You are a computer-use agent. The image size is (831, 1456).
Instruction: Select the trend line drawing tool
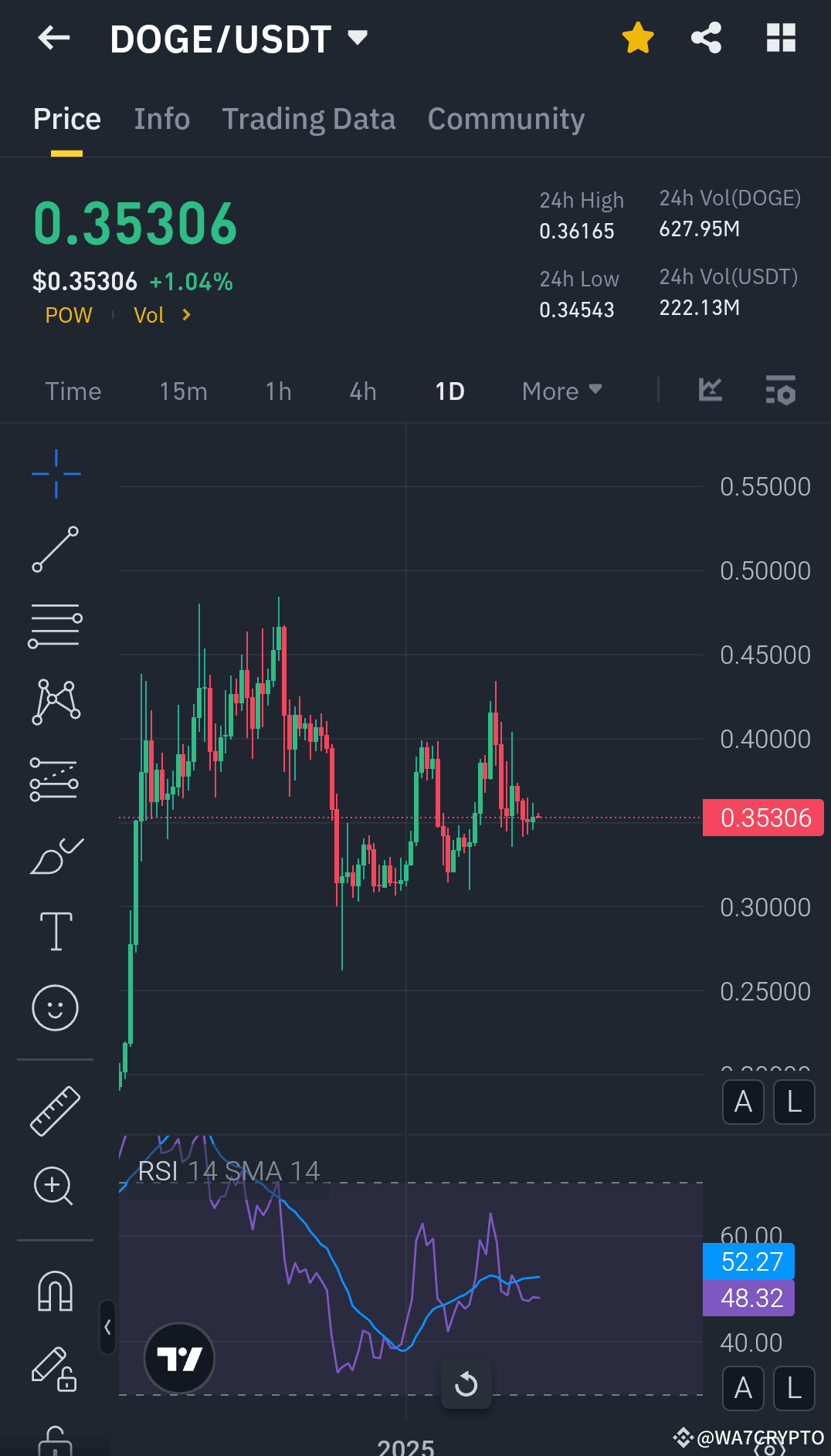coord(55,548)
